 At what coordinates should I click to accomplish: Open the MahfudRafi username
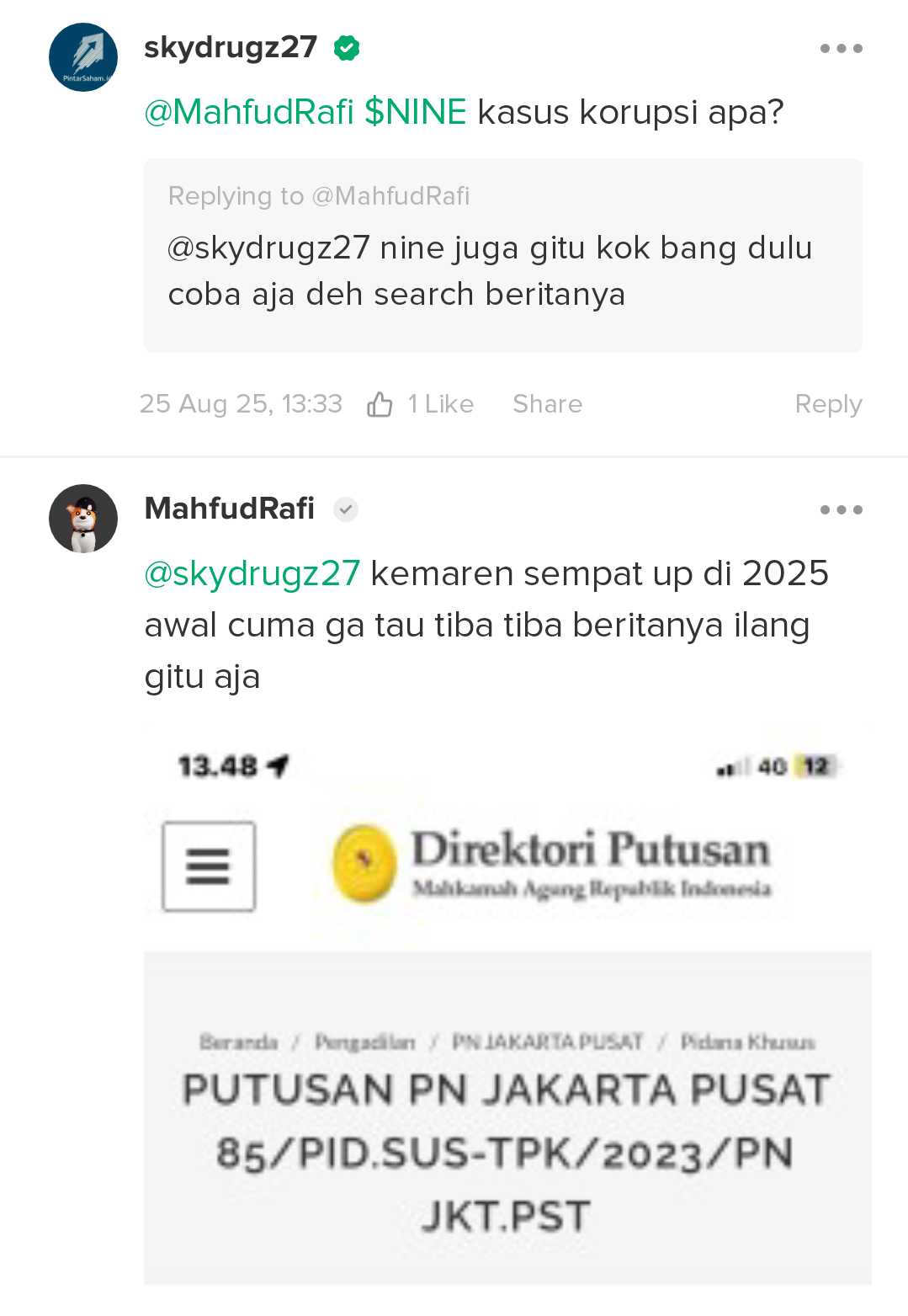point(229,509)
